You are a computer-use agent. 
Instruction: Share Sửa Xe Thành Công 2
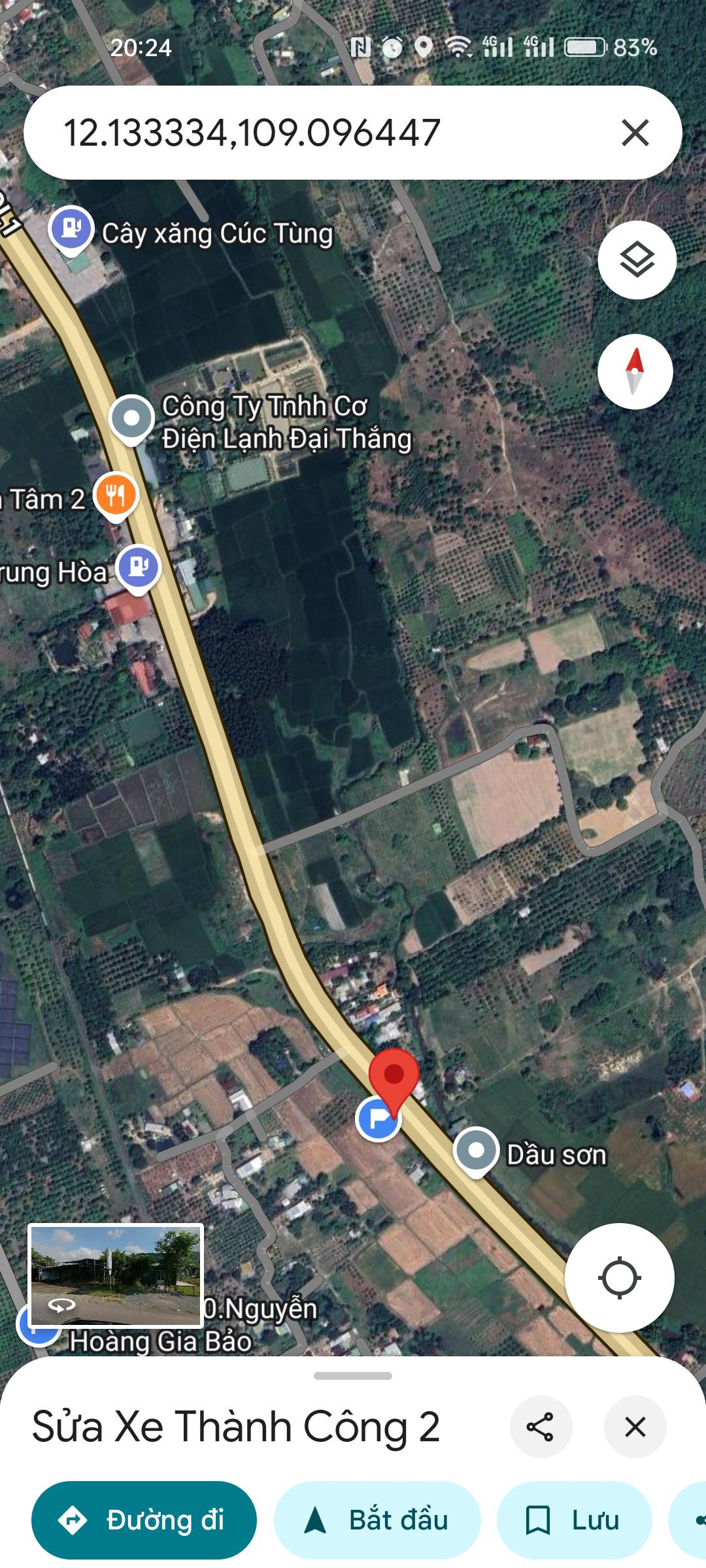[x=541, y=1427]
